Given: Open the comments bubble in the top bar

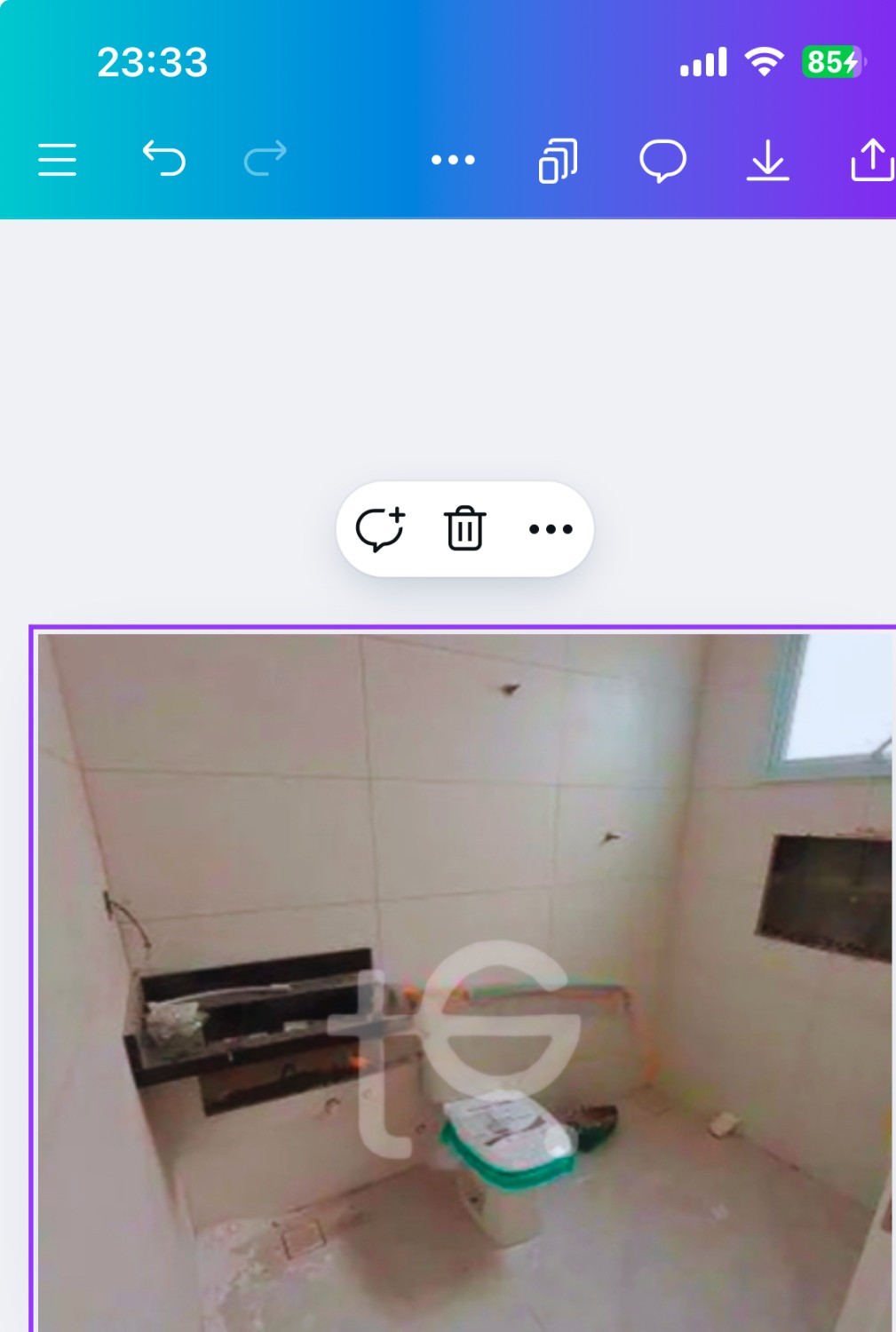Looking at the screenshot, I should tap(662, 161).
